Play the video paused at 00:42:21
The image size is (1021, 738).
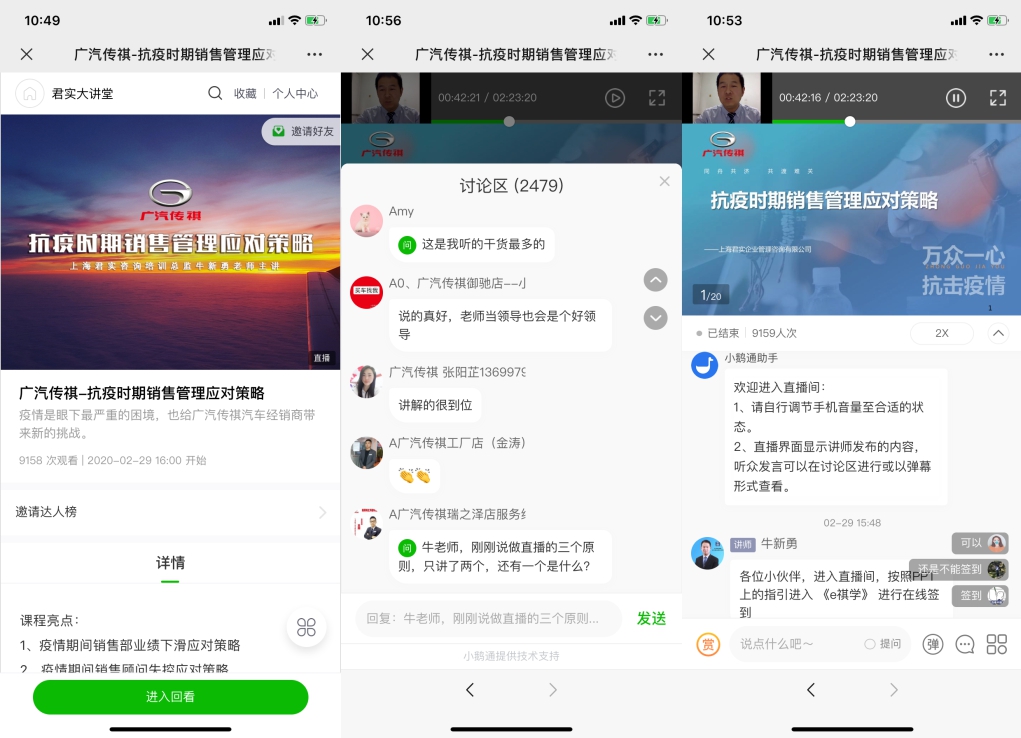pos(615,97)
